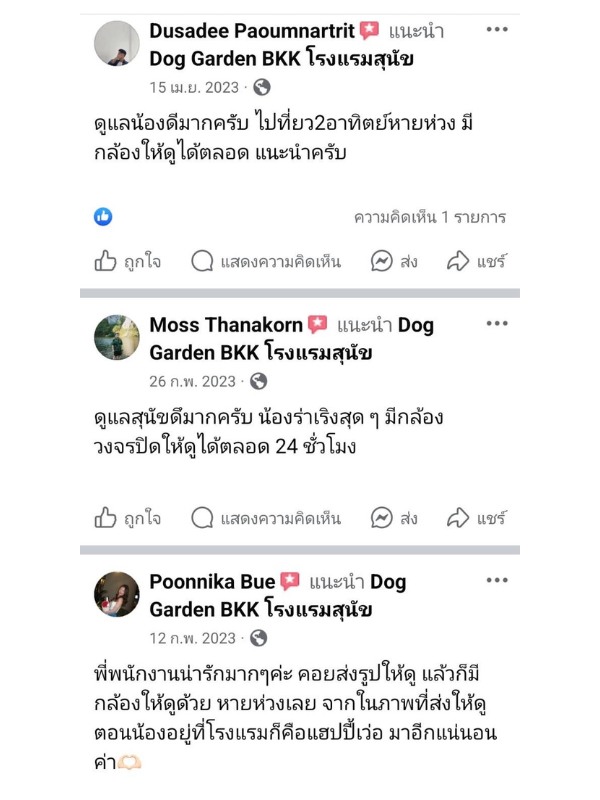Viewport: 600px width, 800px height.
Task: Open Dusadee Paoumnartrit's profile picture
Action: 117,43
